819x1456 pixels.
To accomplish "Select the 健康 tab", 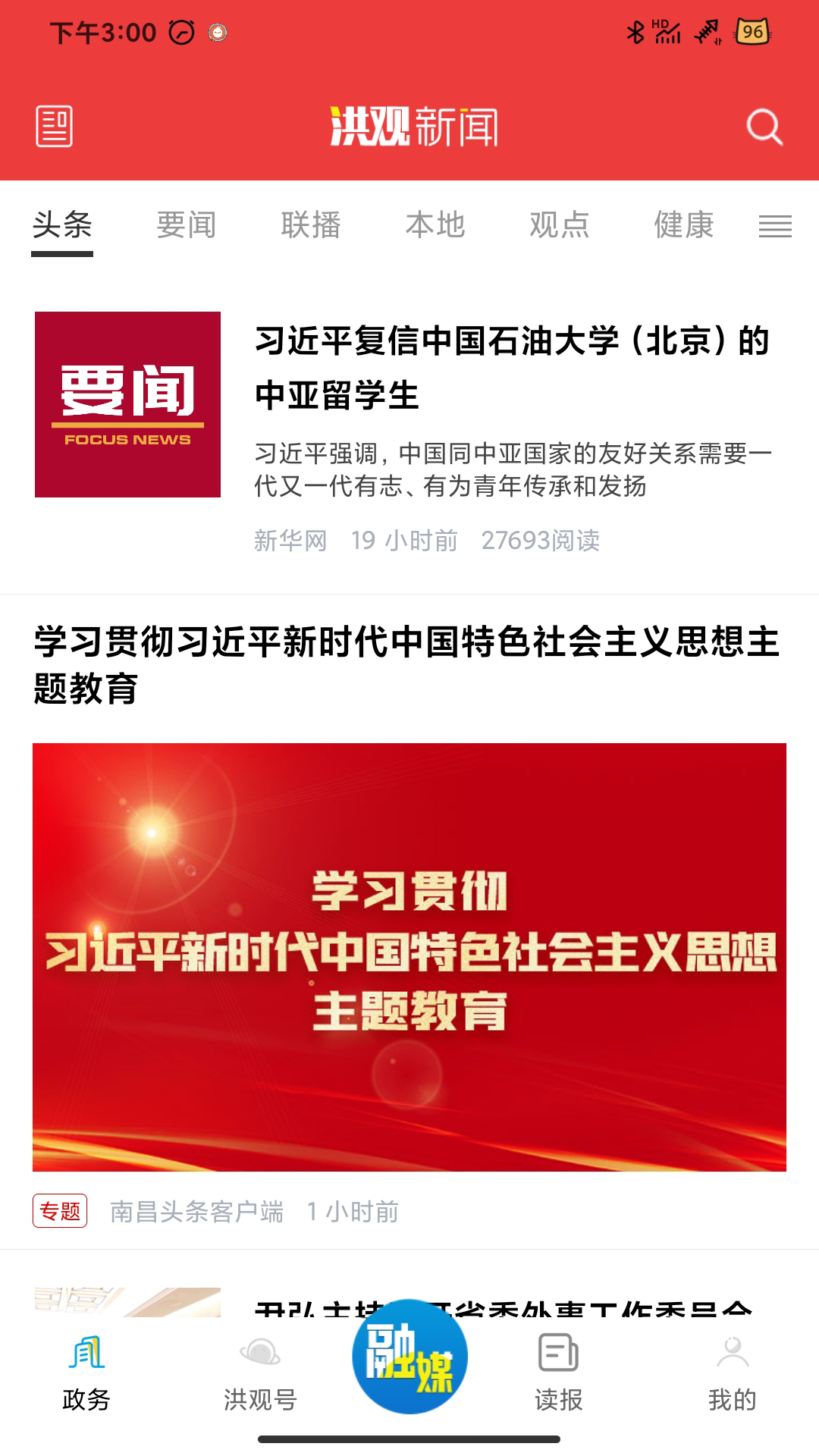I will coord(684,225).
